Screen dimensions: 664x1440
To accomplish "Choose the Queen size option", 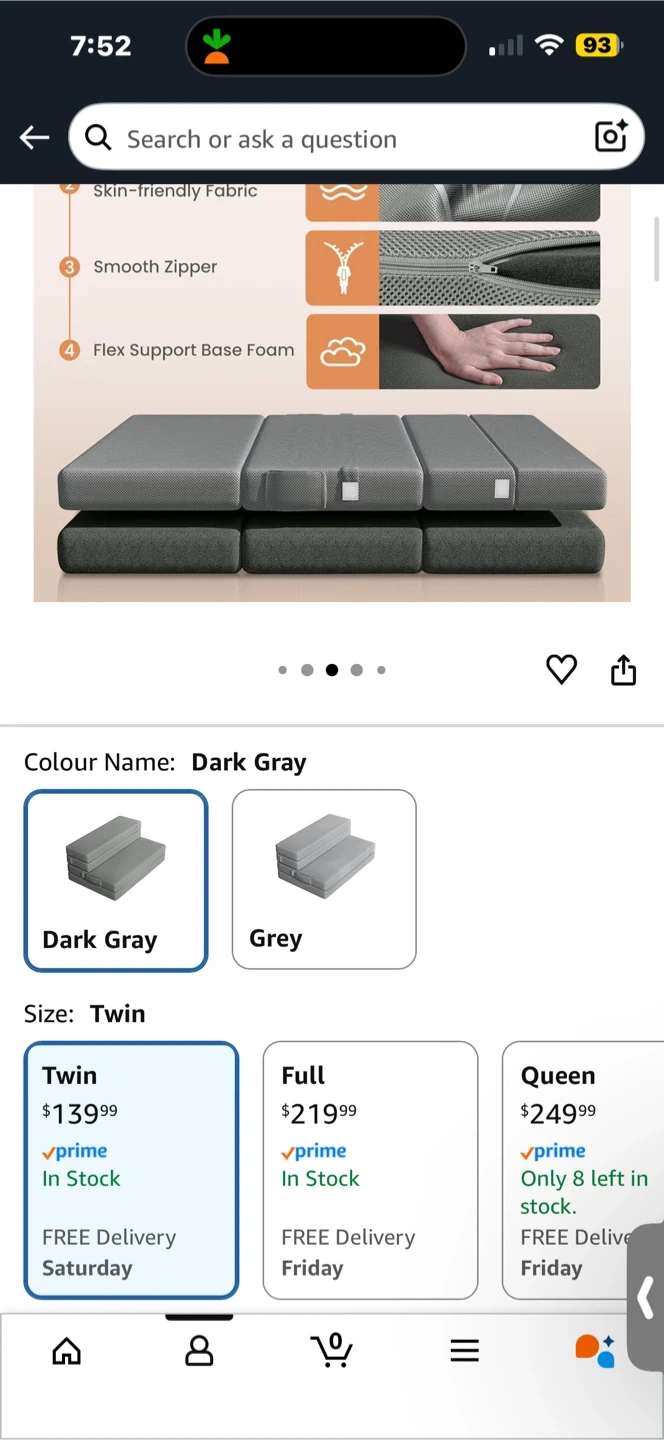I will (x=583, y=1170).
